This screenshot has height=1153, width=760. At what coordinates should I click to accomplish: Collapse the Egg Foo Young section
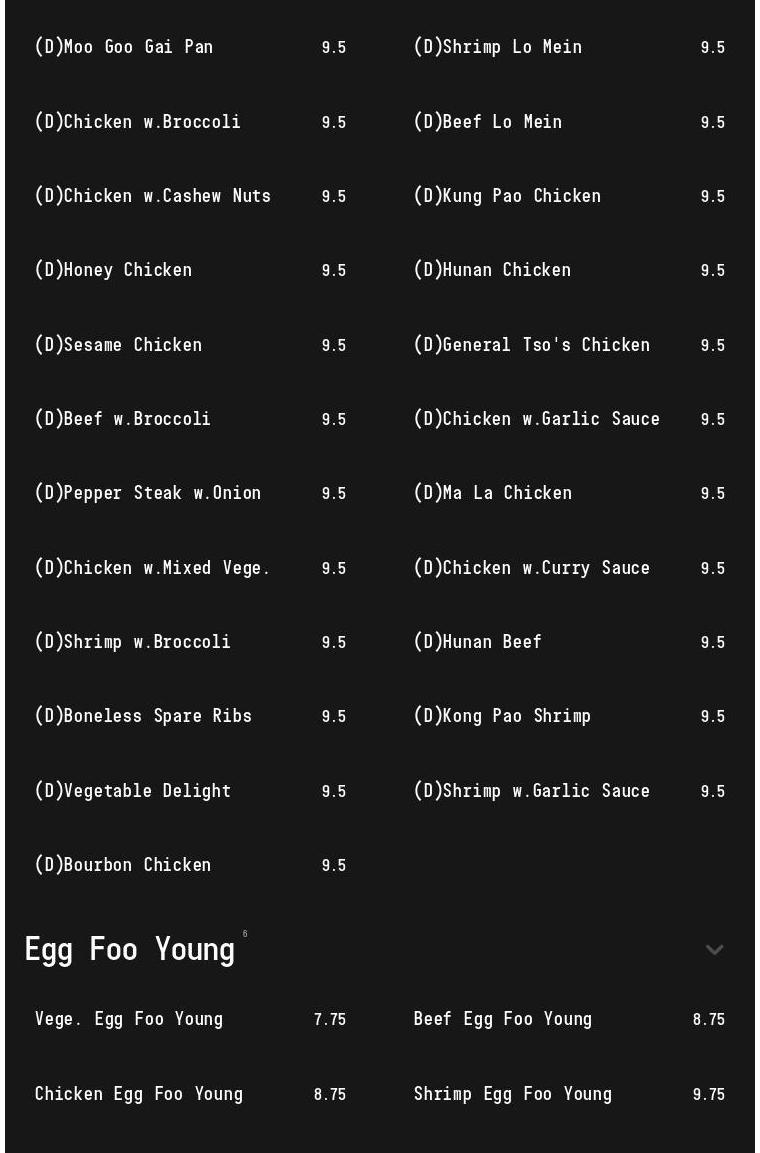(714, 950)
